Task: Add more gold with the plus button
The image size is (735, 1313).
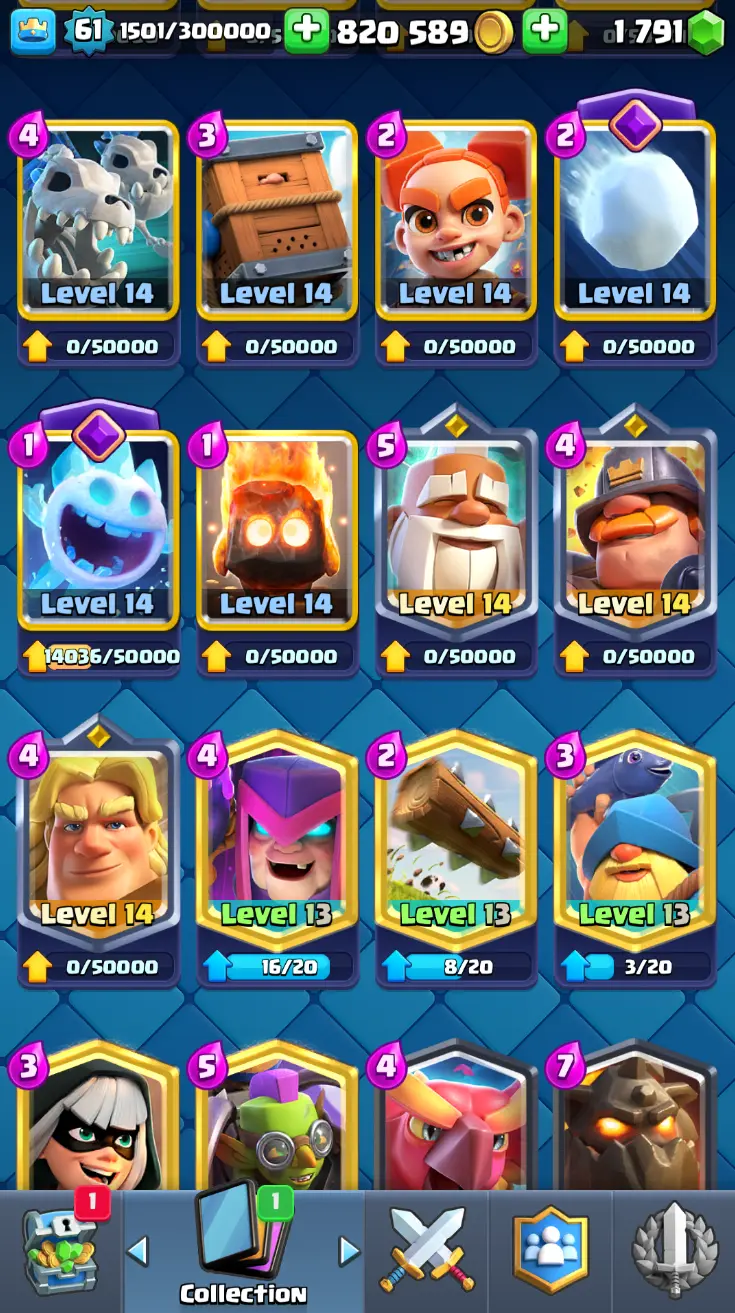Action: pyautogui.click(x=307, y=32)
